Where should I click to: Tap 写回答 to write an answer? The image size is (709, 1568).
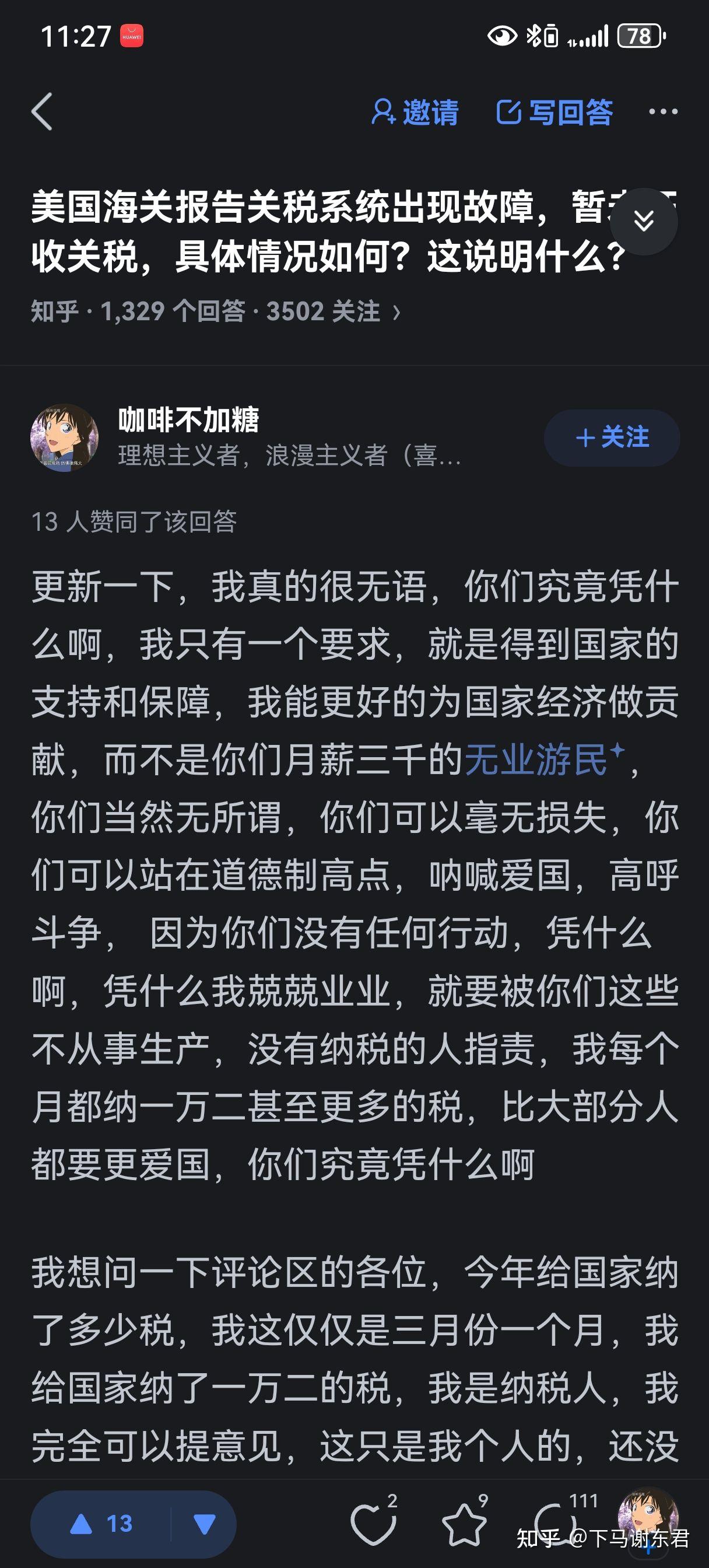pos(554,113)
